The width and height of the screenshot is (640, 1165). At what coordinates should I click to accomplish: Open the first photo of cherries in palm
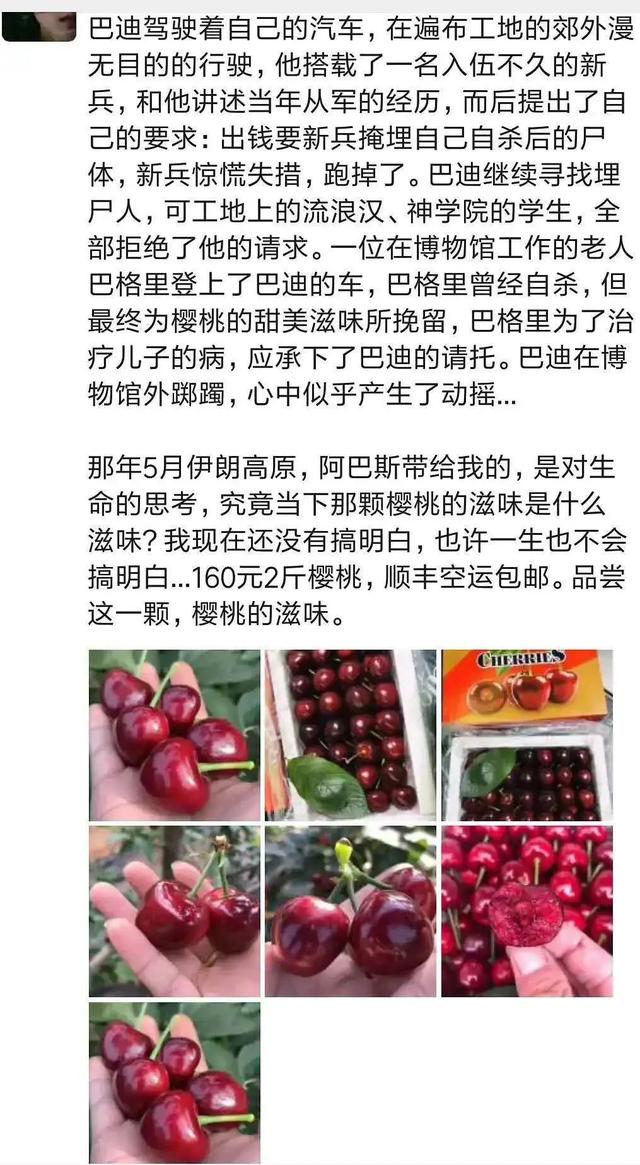175,735
